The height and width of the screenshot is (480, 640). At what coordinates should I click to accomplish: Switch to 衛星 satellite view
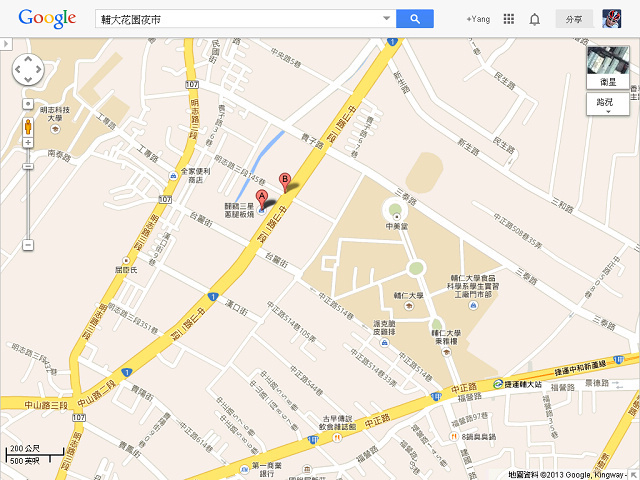[607, 67]
